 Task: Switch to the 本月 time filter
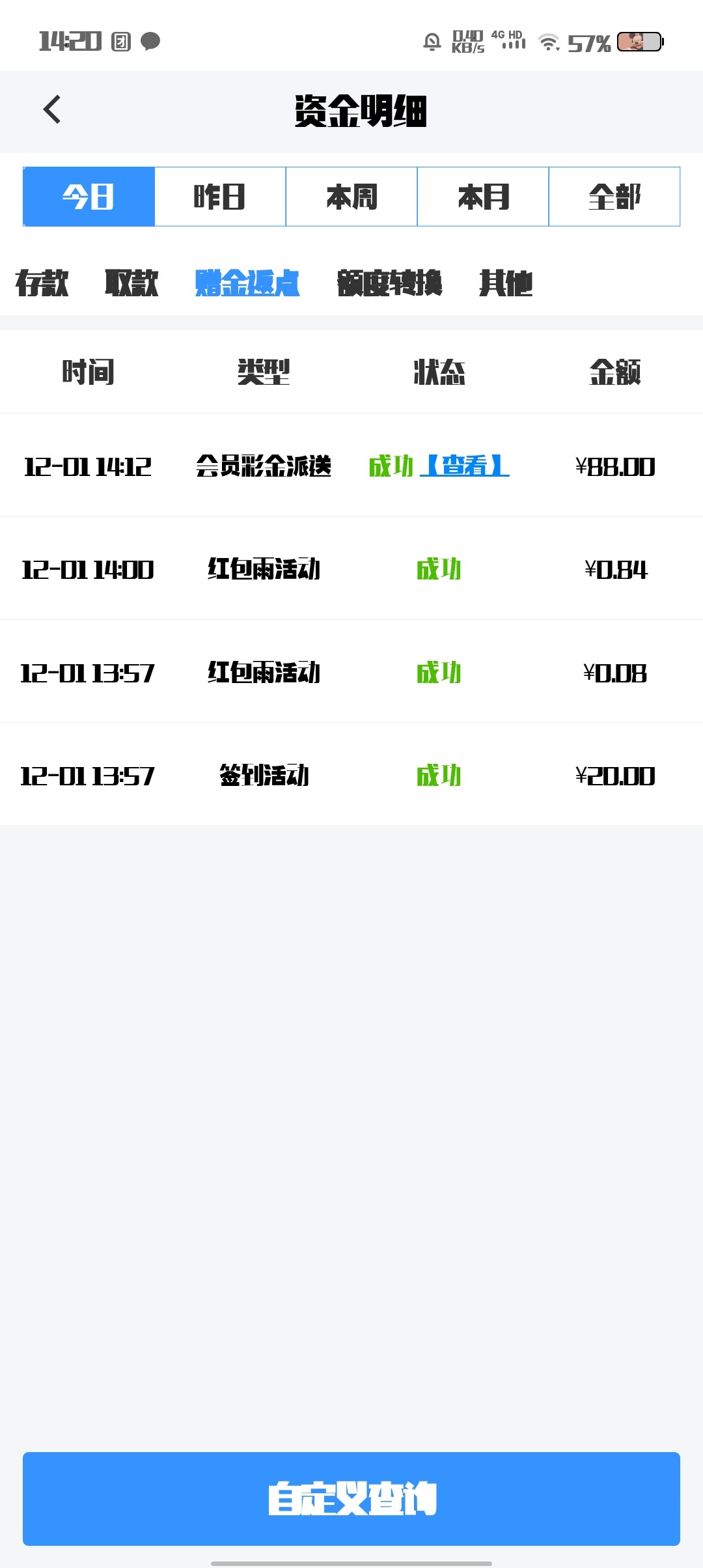click(x=483, y=197)
